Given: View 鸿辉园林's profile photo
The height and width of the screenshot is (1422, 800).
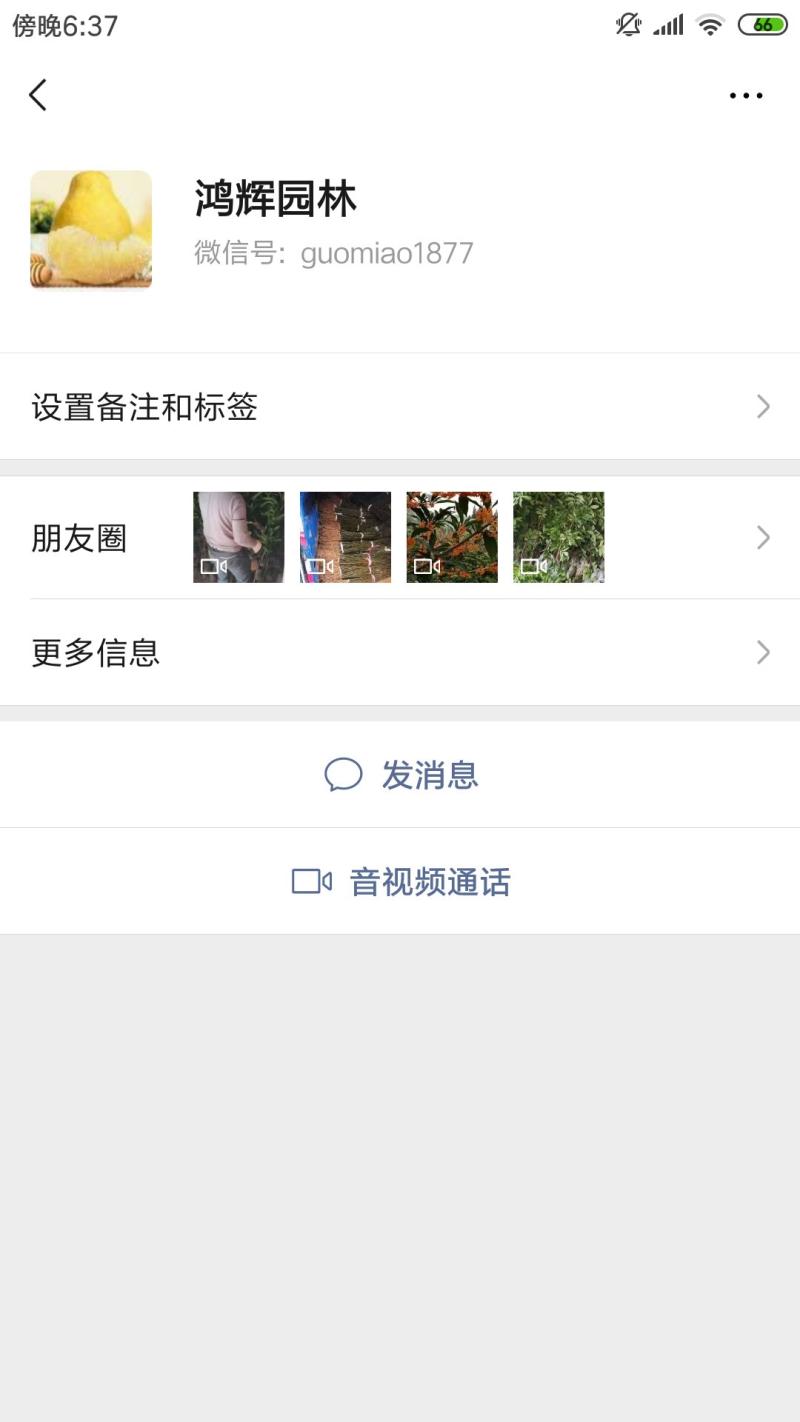Looking at the screenshot, I should coord(91,230).
